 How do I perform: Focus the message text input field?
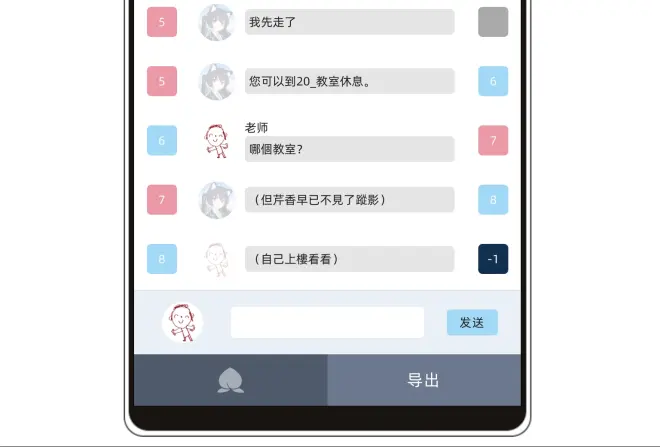[x=327, y=322]
